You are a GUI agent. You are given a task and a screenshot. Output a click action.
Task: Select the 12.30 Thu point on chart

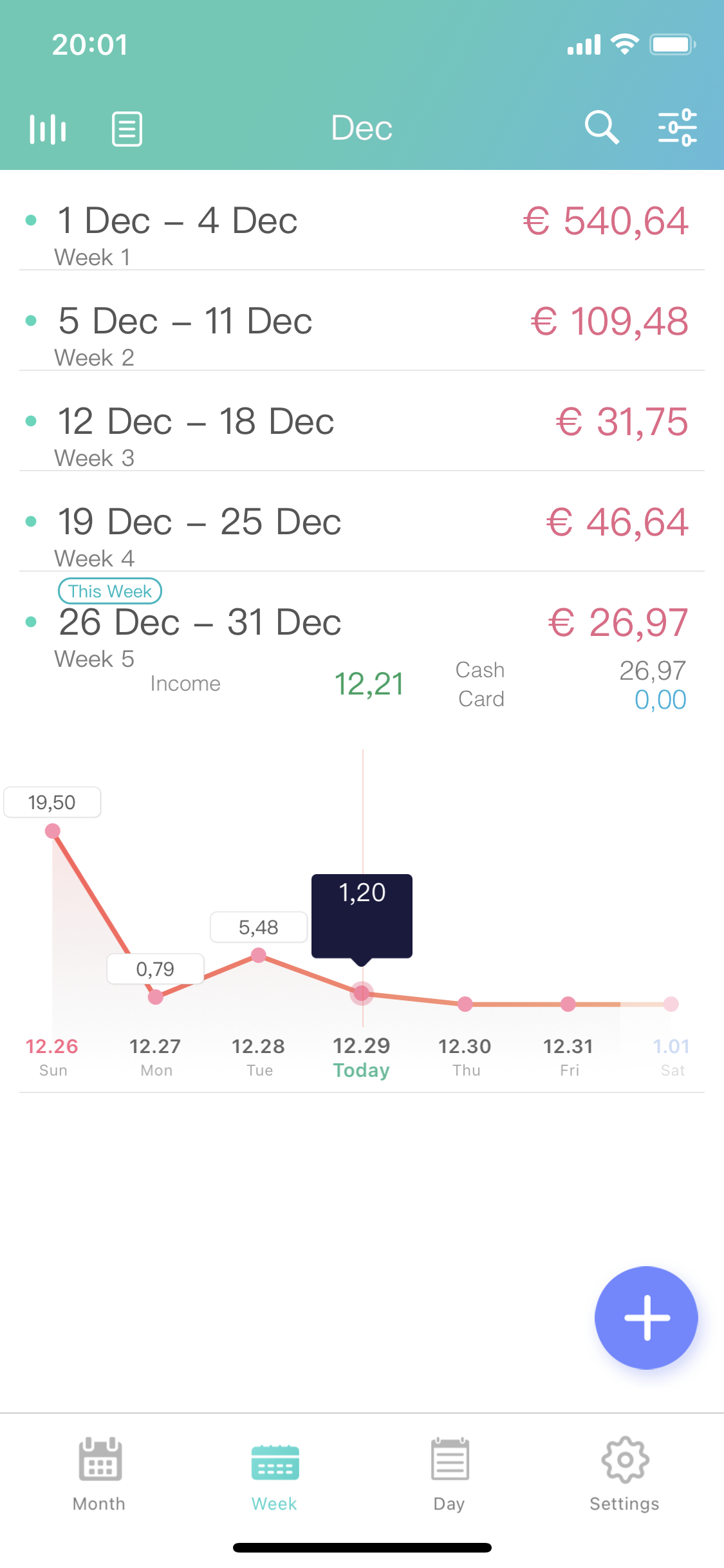tap(465, 1003)
